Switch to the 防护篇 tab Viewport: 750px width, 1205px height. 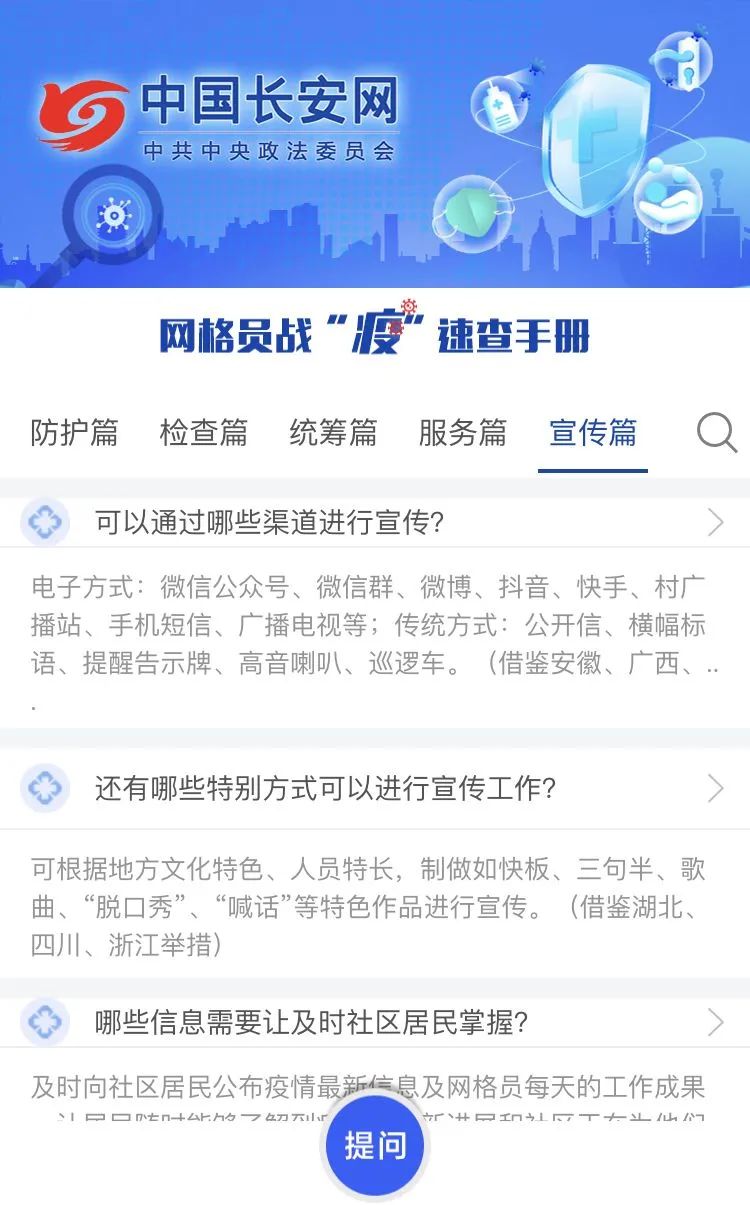[x=74, y=432]
